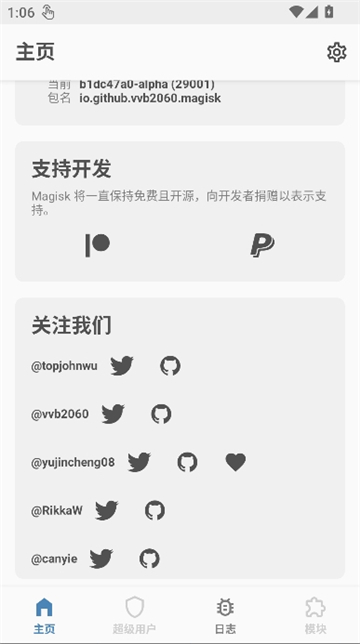The height and width of the screenshot is (644, 360).
Task: Visit @vvb2060's GitHub page
Action: click(x=161, y=414)
